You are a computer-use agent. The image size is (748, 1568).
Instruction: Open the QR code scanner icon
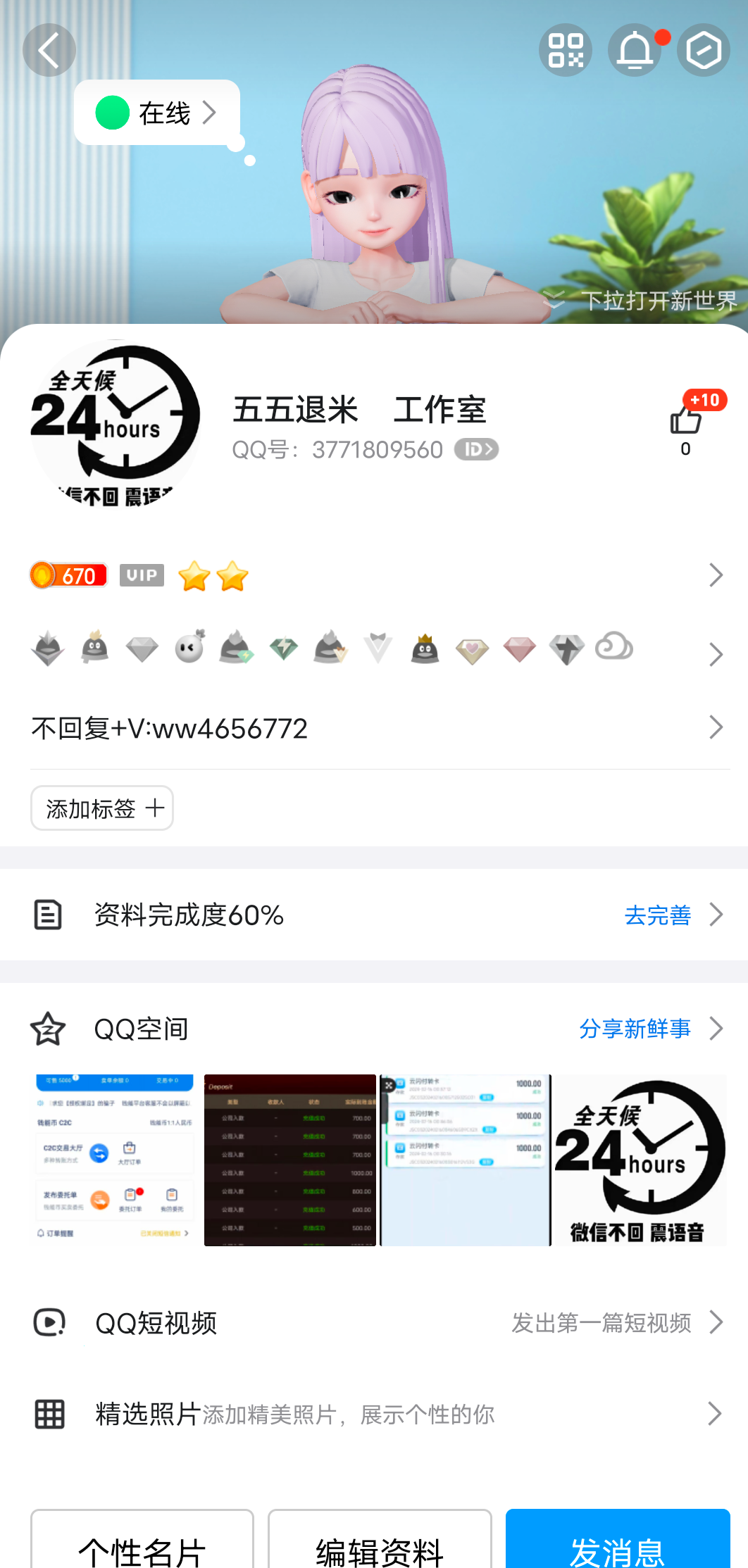(x=566, y=50)
